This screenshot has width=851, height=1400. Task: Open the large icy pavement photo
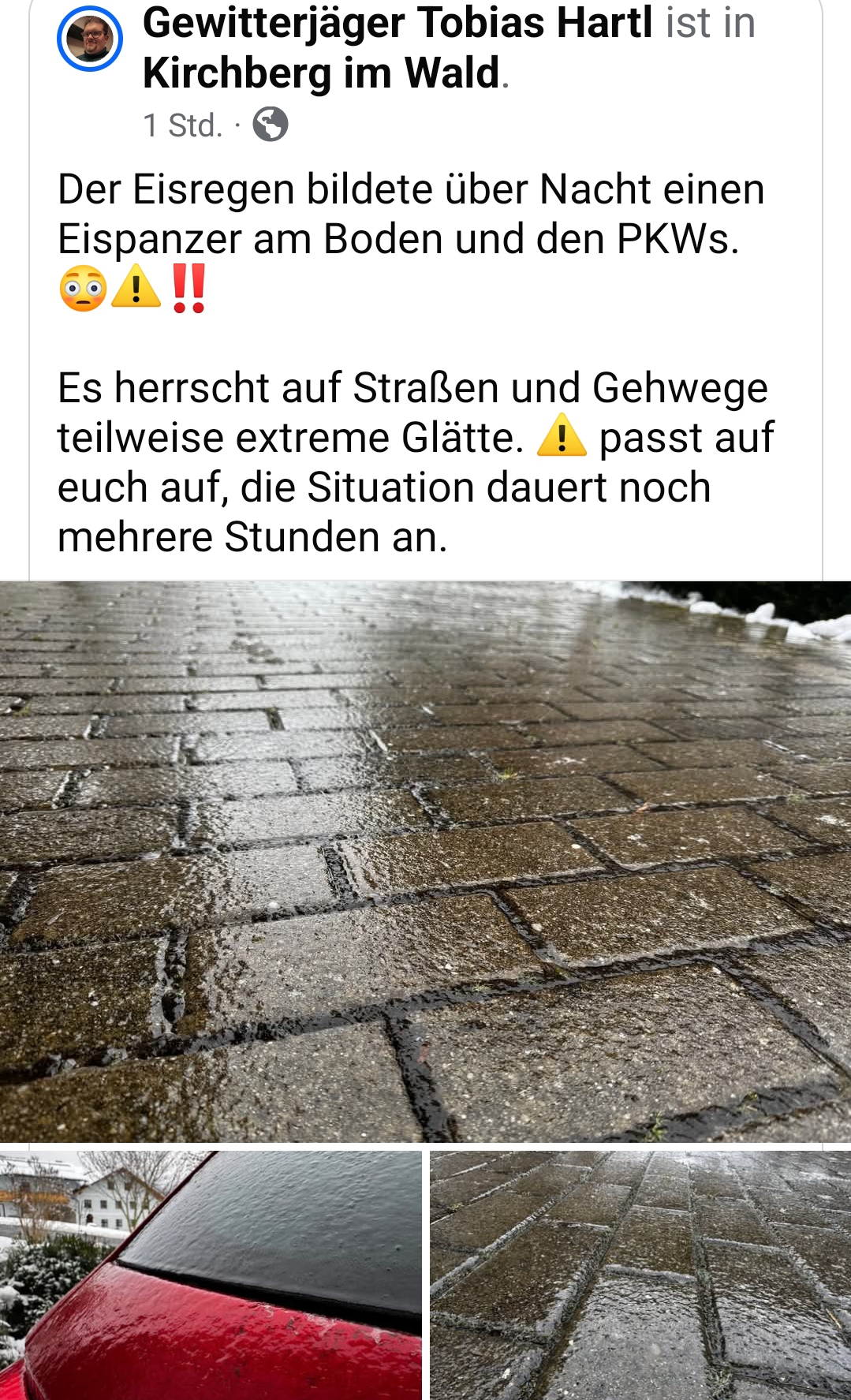[425, 861]
